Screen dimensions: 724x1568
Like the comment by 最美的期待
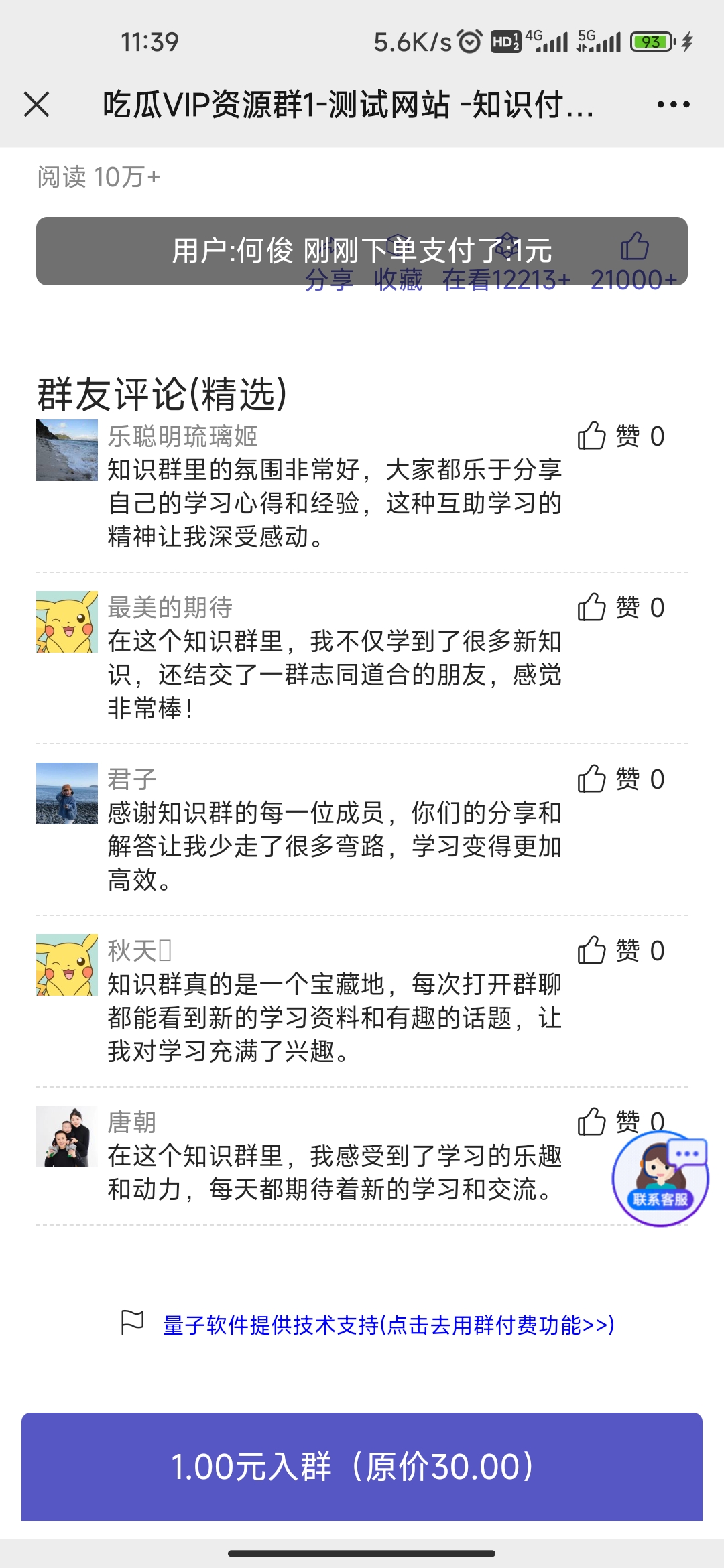click(x=621, y=608)
